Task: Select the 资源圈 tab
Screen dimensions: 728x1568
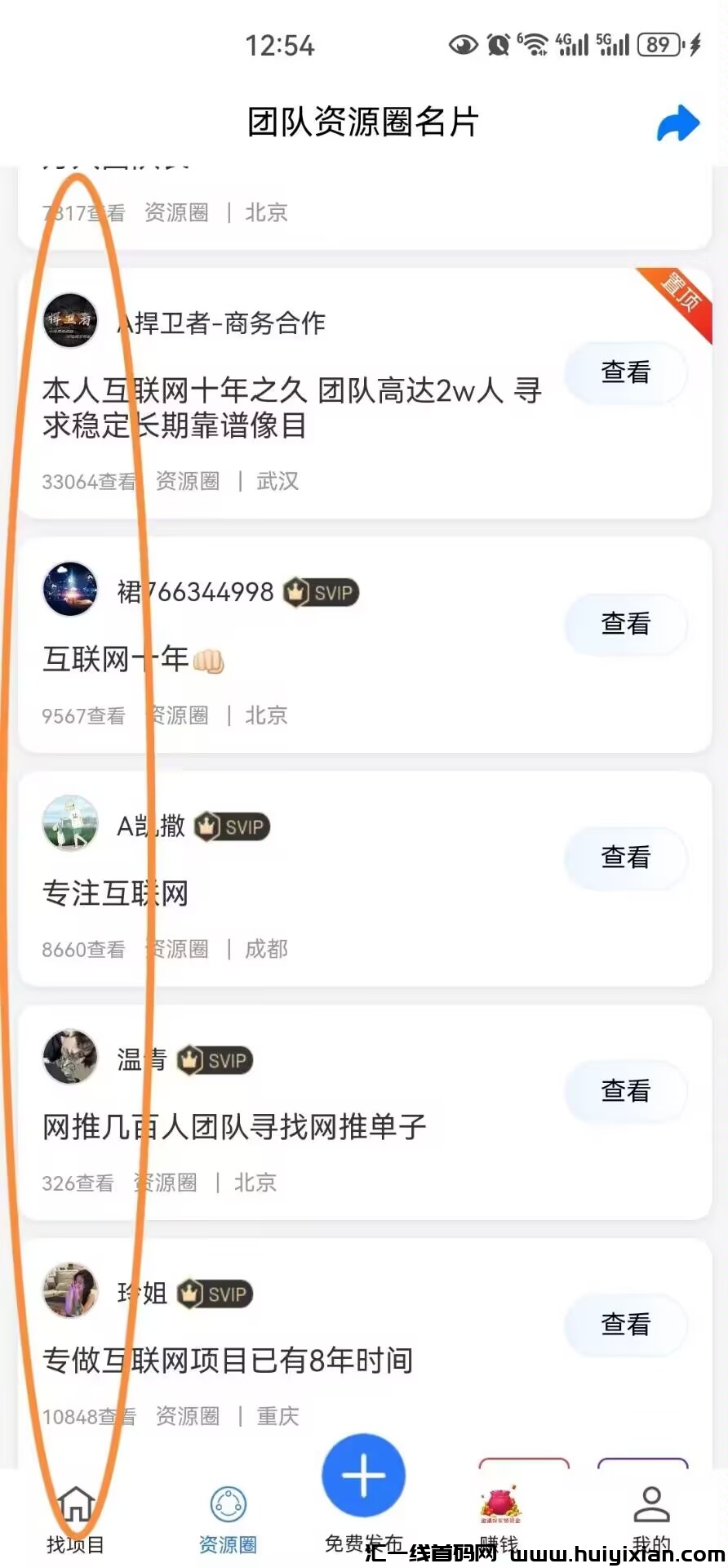Action: 228,1519
